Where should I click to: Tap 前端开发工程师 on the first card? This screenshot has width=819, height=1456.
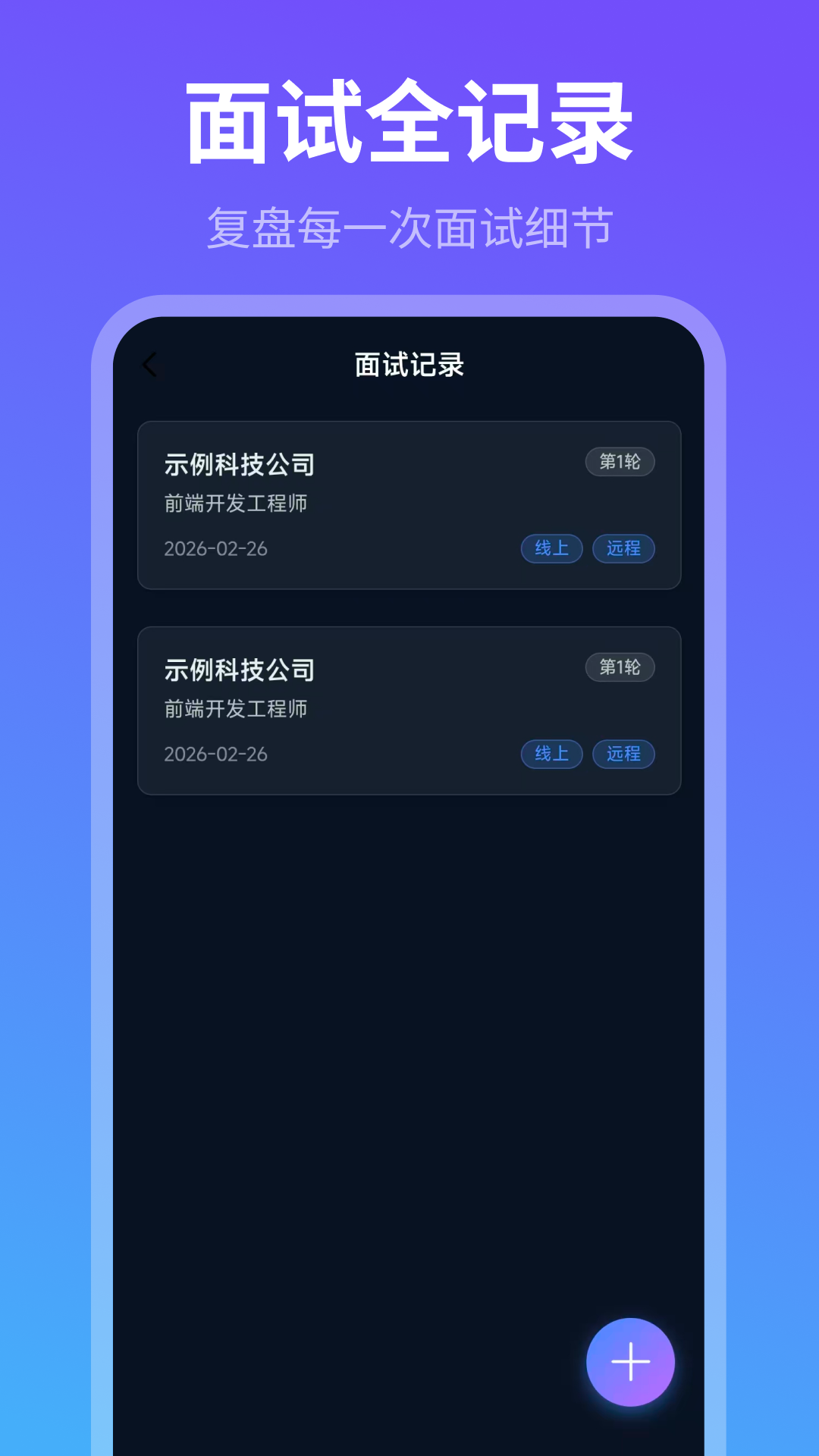pyautogui.click(x=235, y=504)
